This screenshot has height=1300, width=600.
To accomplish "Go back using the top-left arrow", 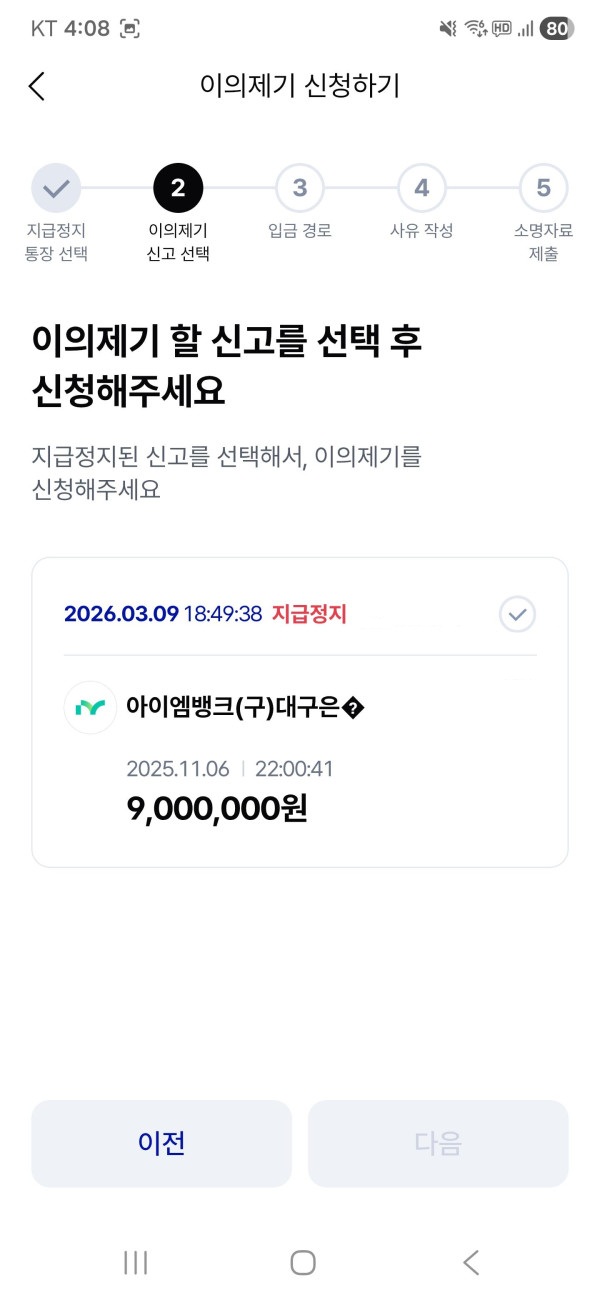I will coord(37,86).
